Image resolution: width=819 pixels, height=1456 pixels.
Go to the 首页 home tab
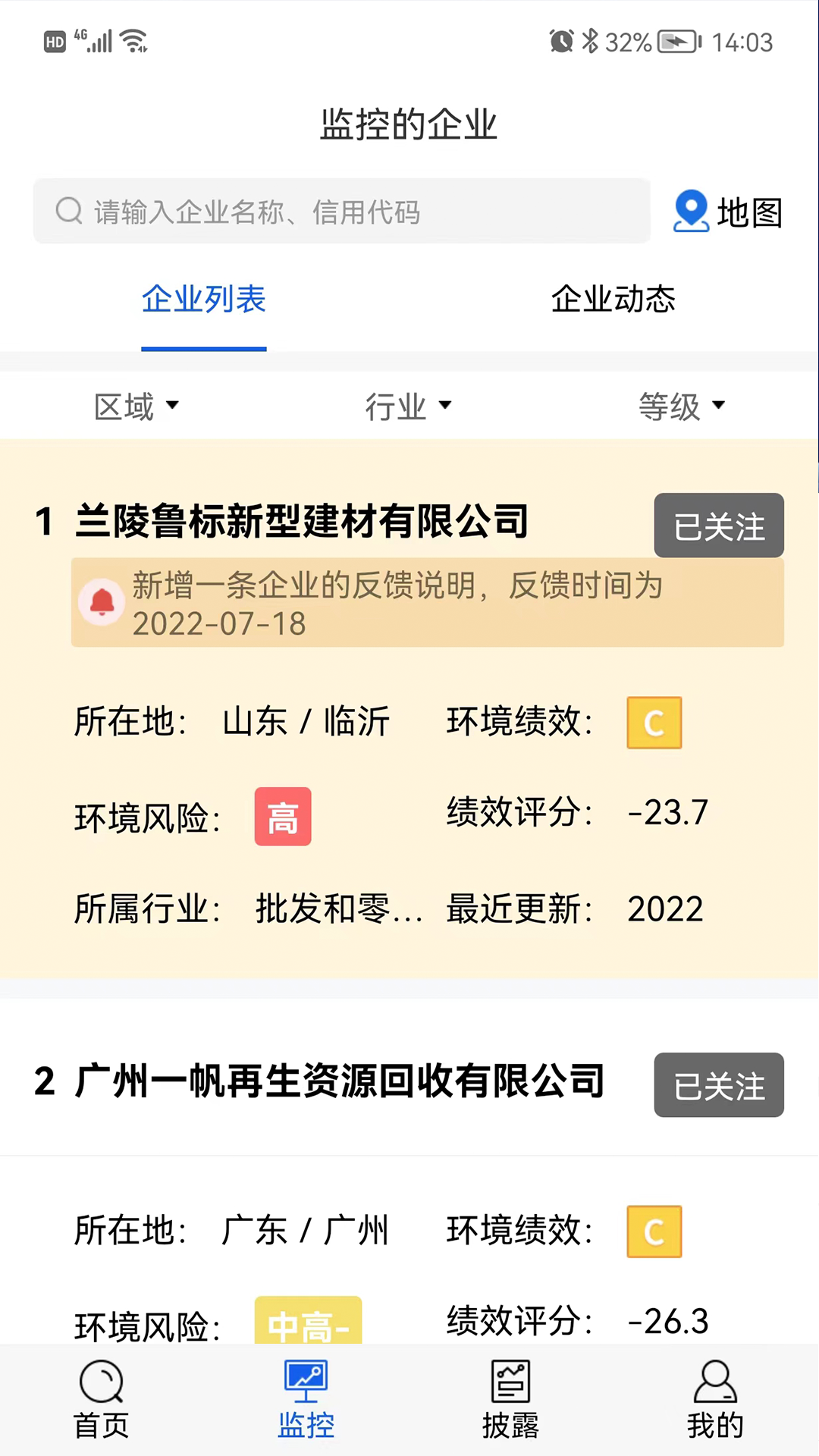[102, 1400]
